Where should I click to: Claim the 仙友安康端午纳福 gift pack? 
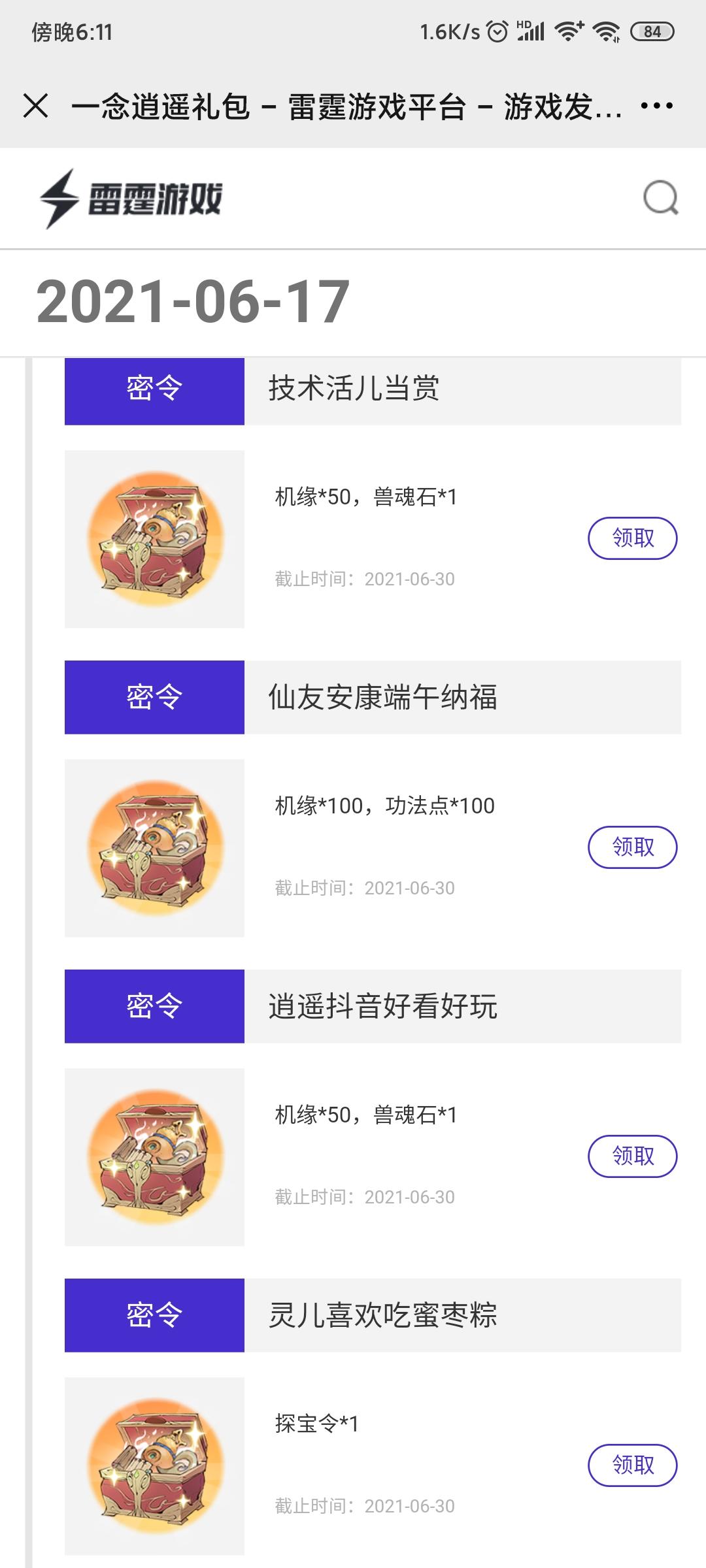pyautogui.click(x=632, y=847)
